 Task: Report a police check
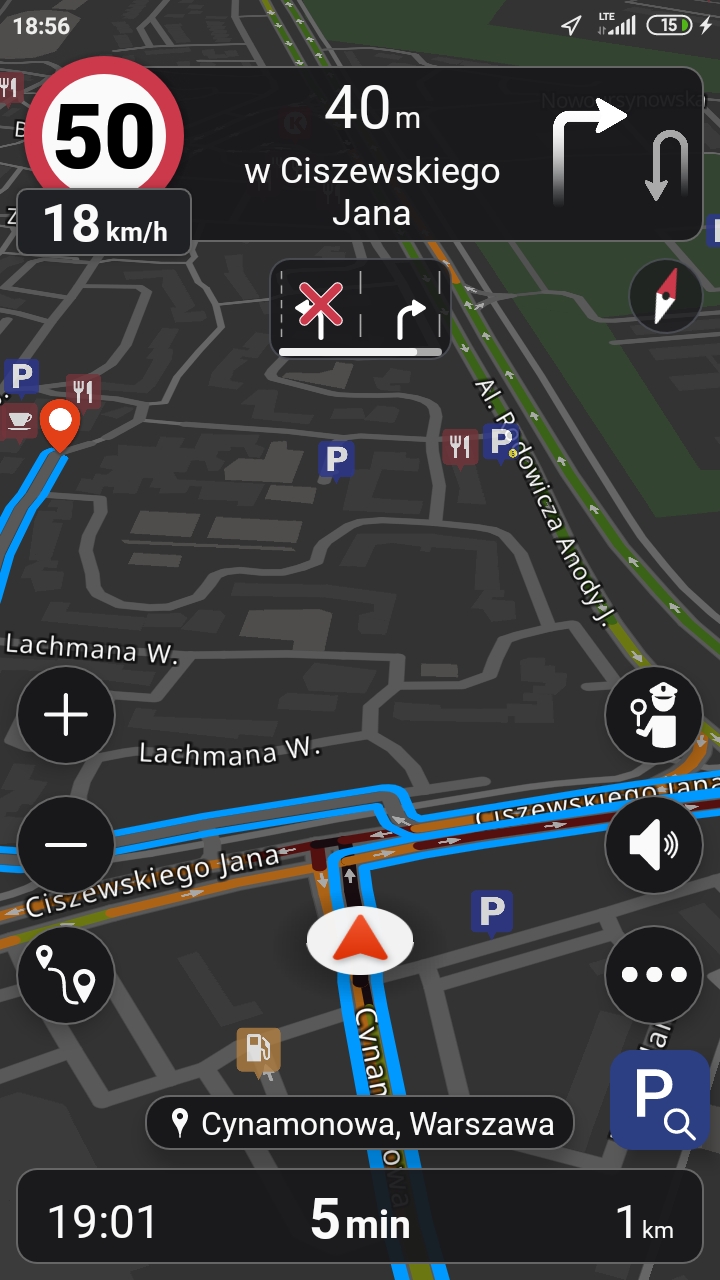click(x=654, y=715)
